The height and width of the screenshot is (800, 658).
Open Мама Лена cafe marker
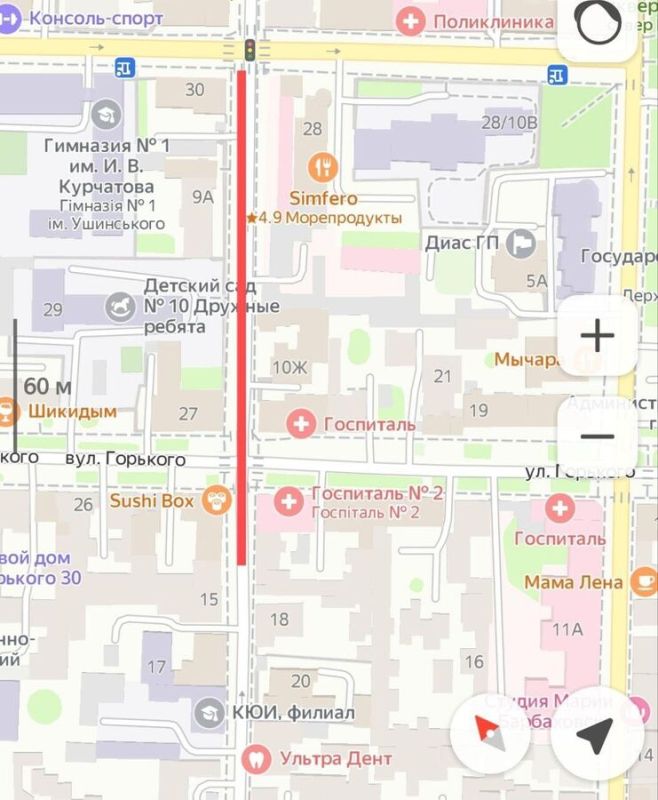[641, 581]
